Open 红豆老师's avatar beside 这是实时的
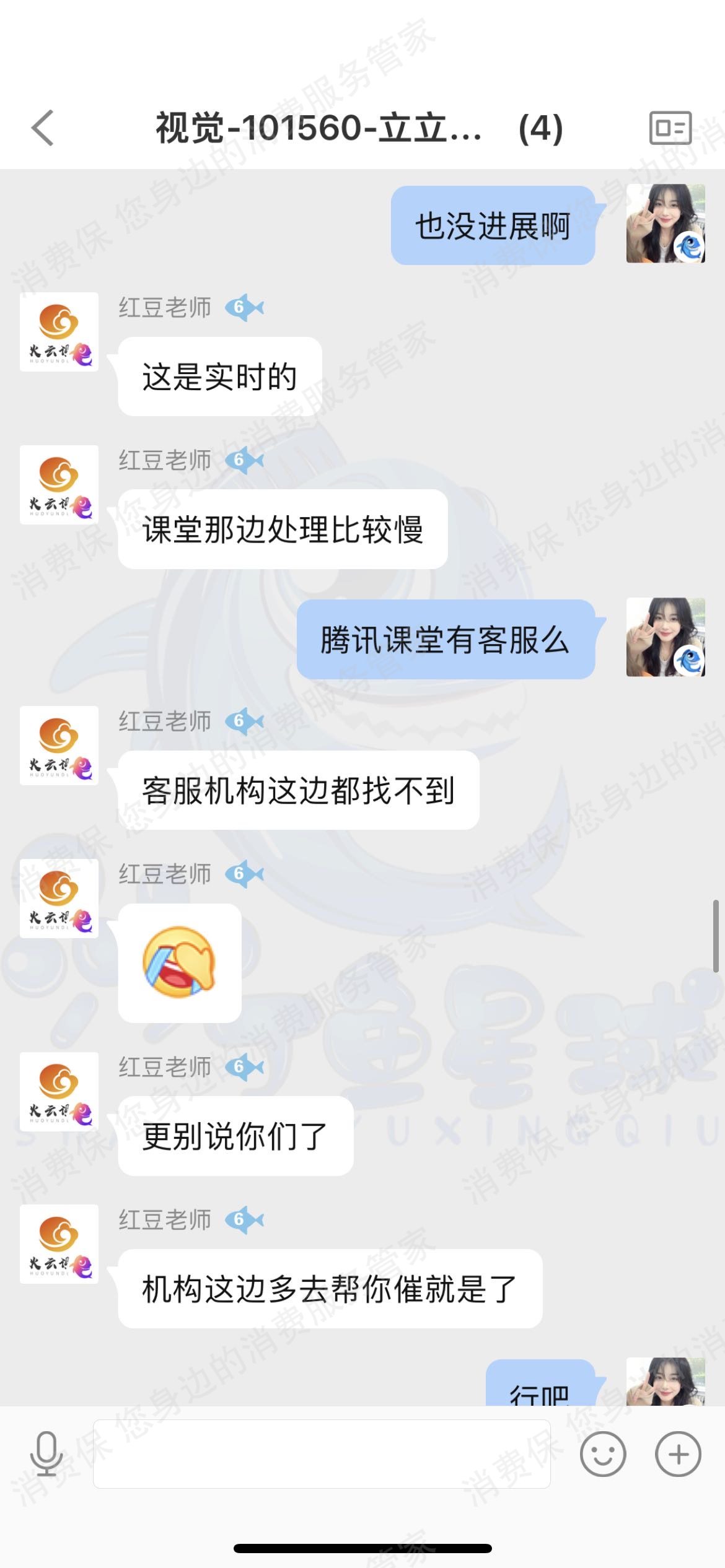725x1568 pixels. point(59,332)
